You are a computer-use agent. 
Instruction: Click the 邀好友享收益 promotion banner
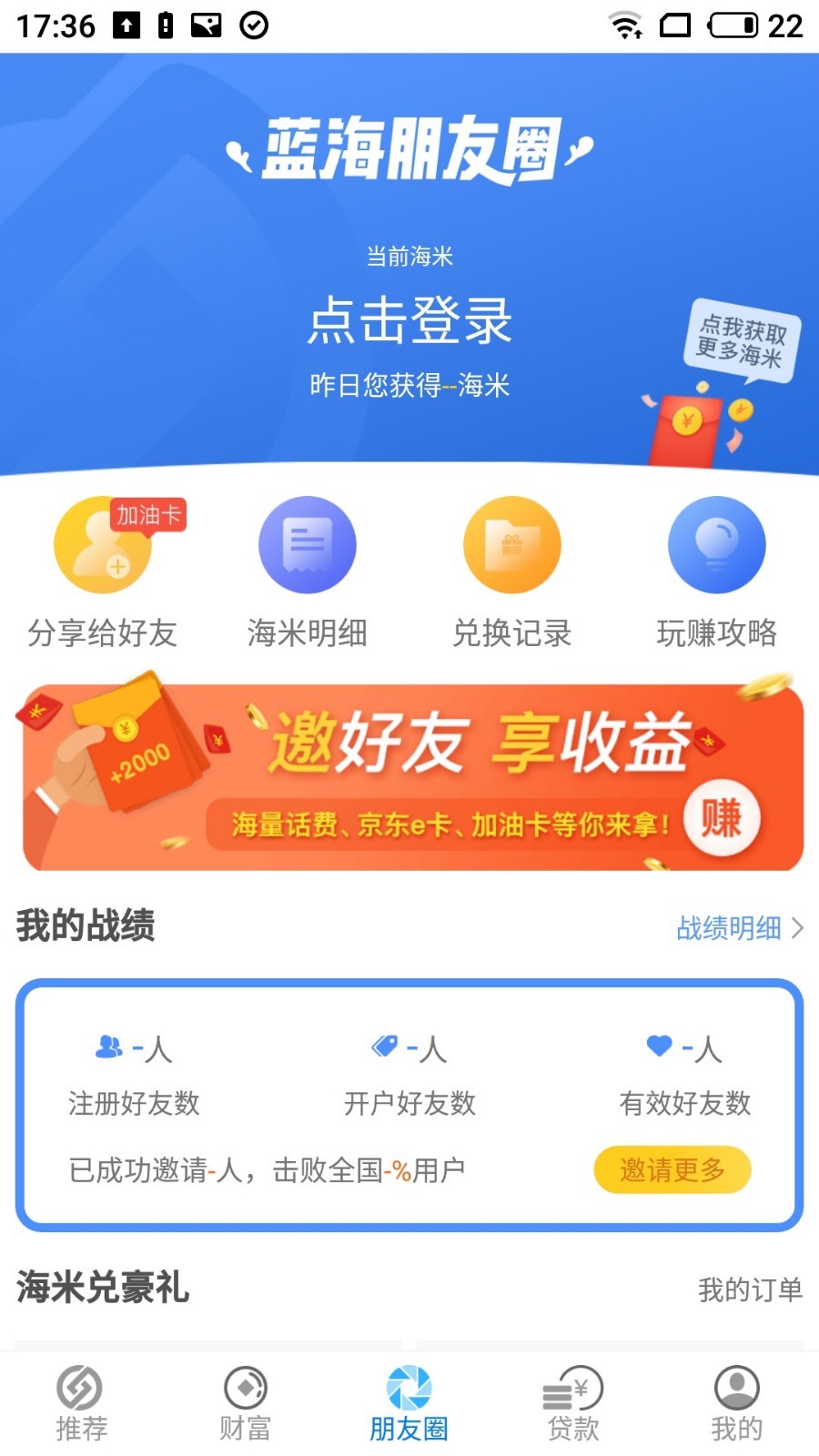click(x=409, y=773)
